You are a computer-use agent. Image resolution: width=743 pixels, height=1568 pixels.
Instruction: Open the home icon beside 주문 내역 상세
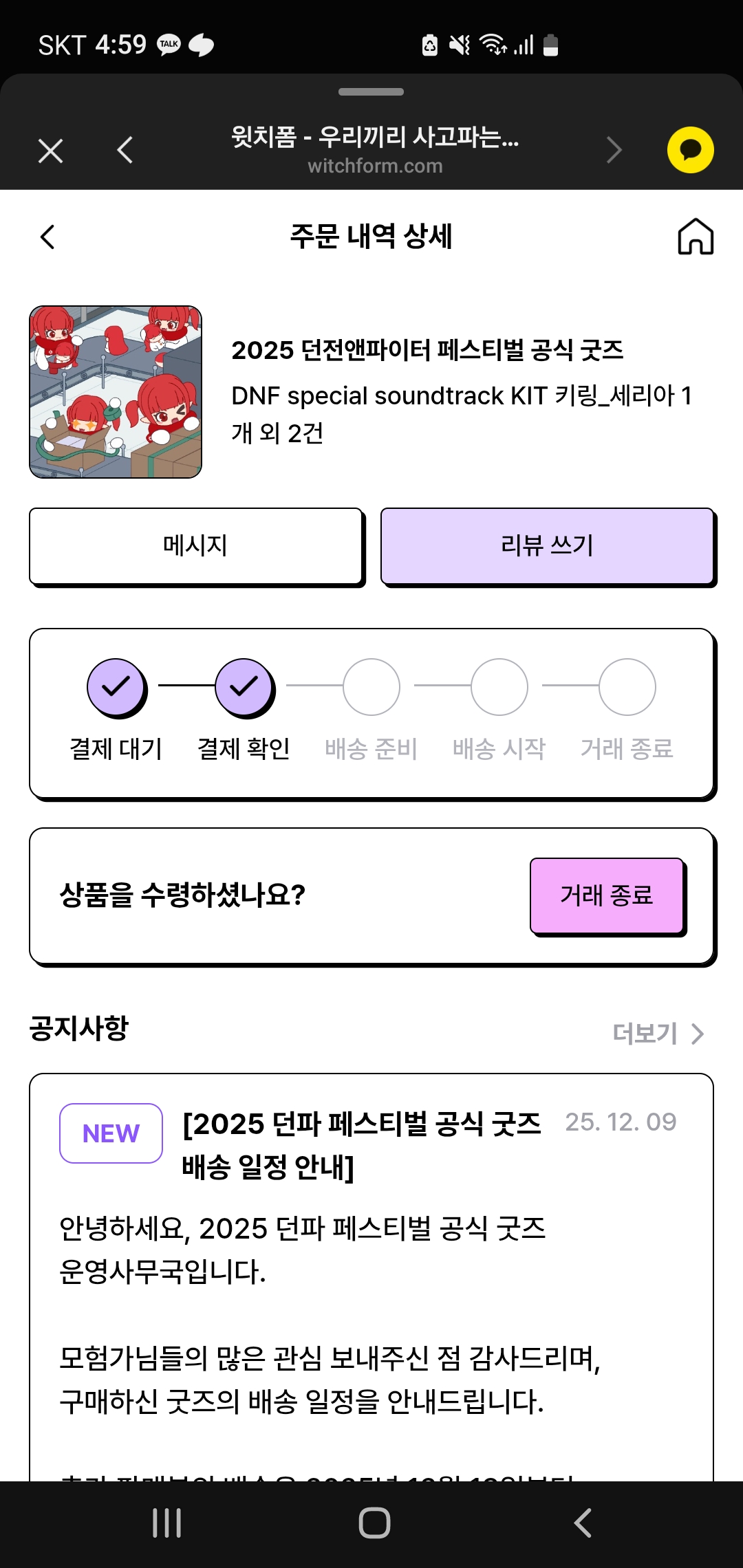tap(696, 237)
